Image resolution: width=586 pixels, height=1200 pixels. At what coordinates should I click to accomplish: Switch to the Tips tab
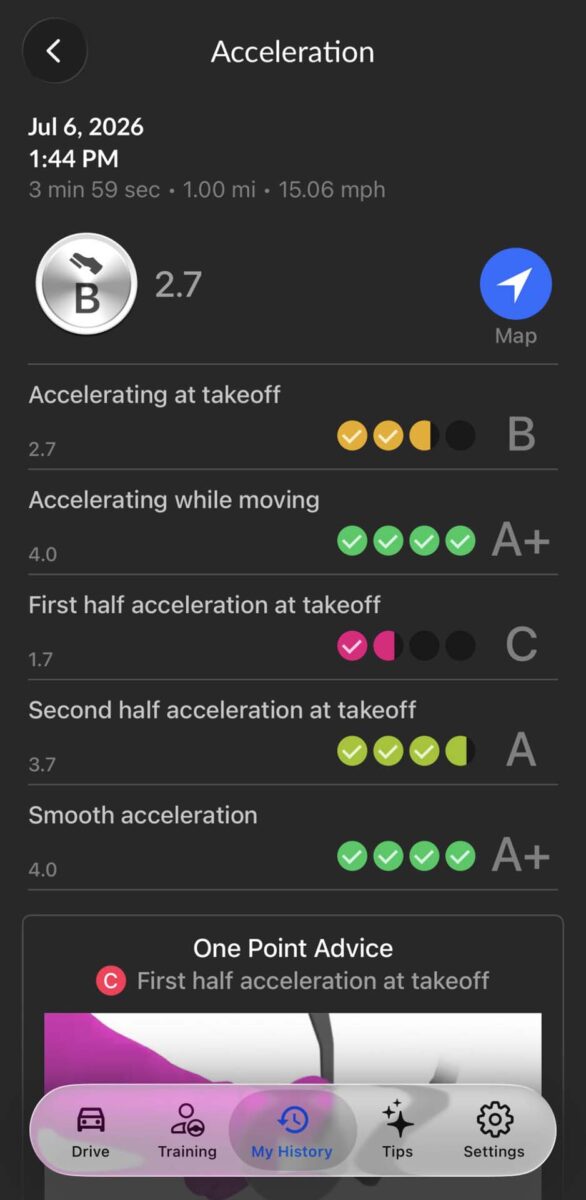397,1131
